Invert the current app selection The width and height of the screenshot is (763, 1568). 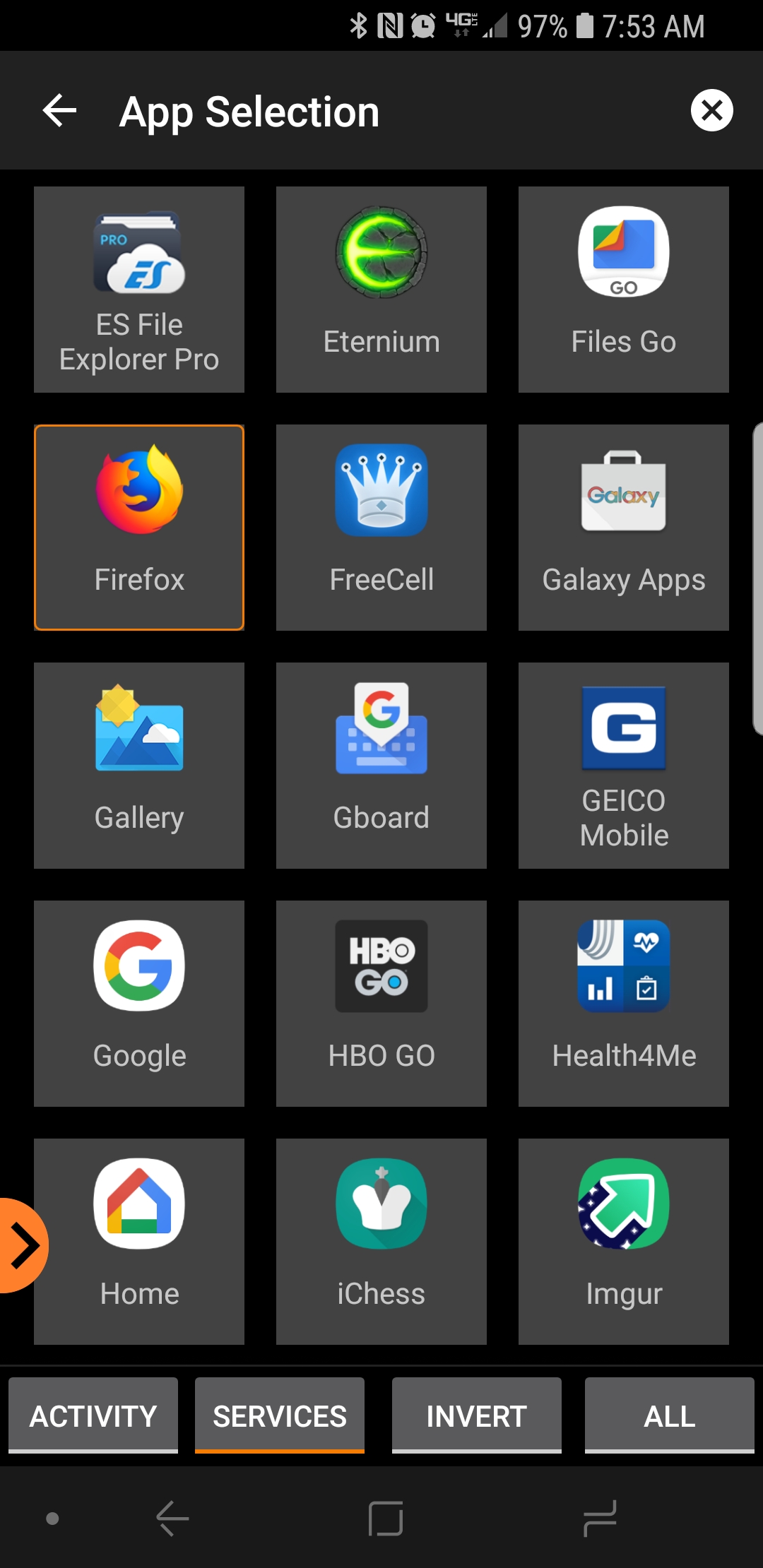[477, 1415]
